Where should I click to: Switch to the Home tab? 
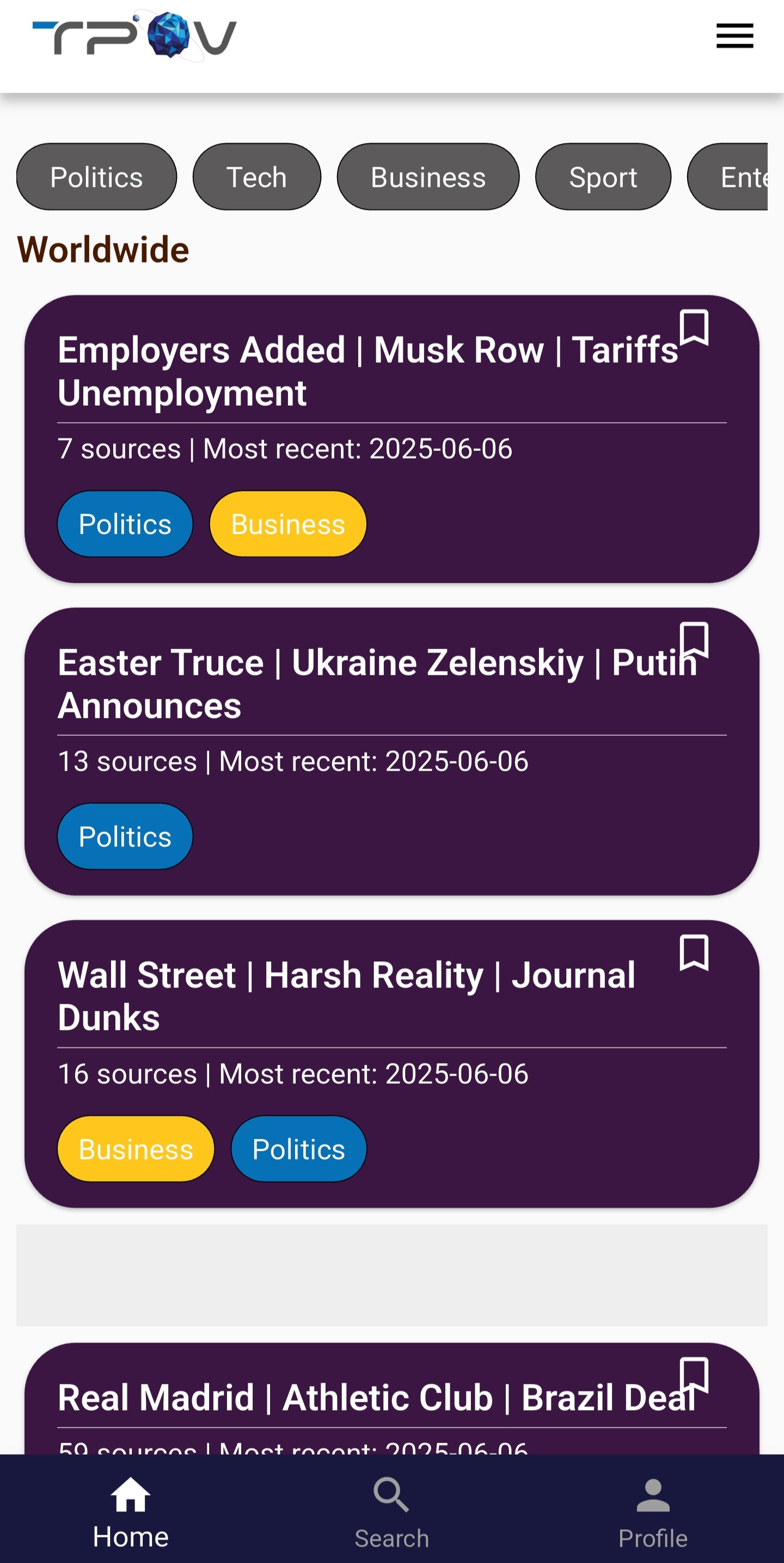tap(131, 1511)
